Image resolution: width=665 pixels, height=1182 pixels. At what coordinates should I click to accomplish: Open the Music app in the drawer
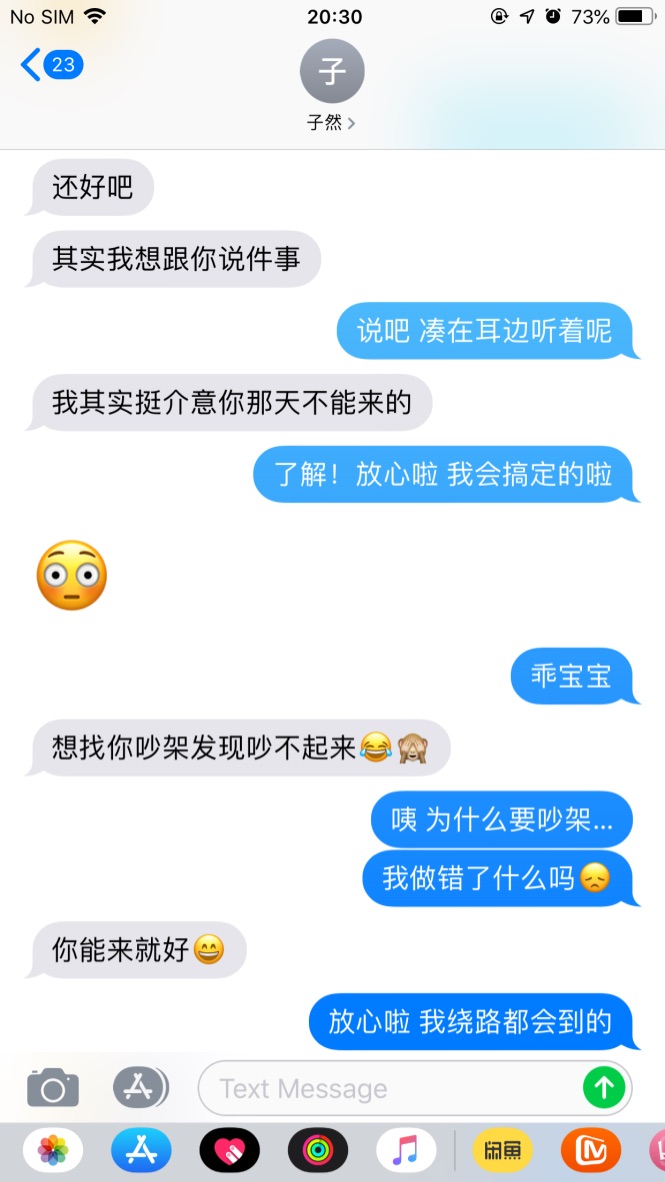tap(405, 1151)
